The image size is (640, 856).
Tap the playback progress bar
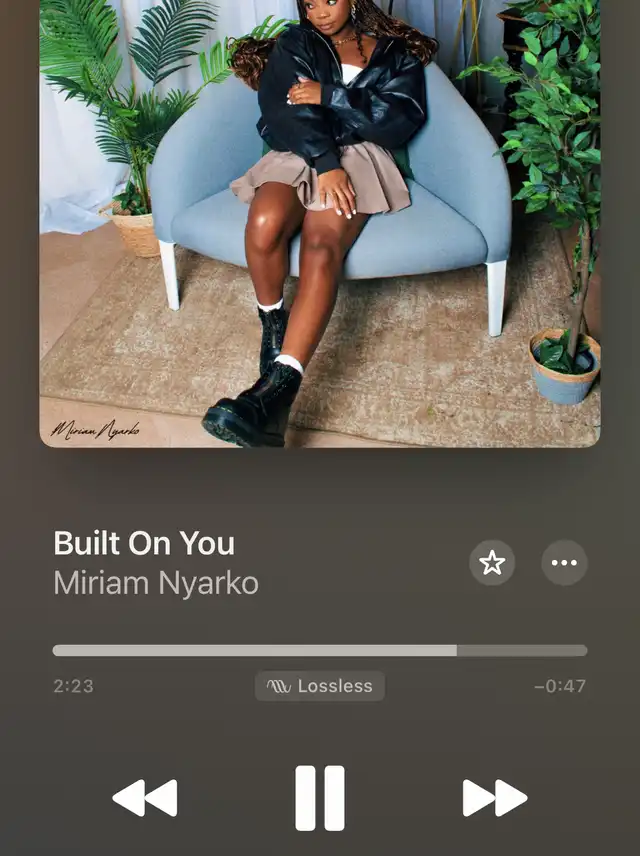point(320,650)
